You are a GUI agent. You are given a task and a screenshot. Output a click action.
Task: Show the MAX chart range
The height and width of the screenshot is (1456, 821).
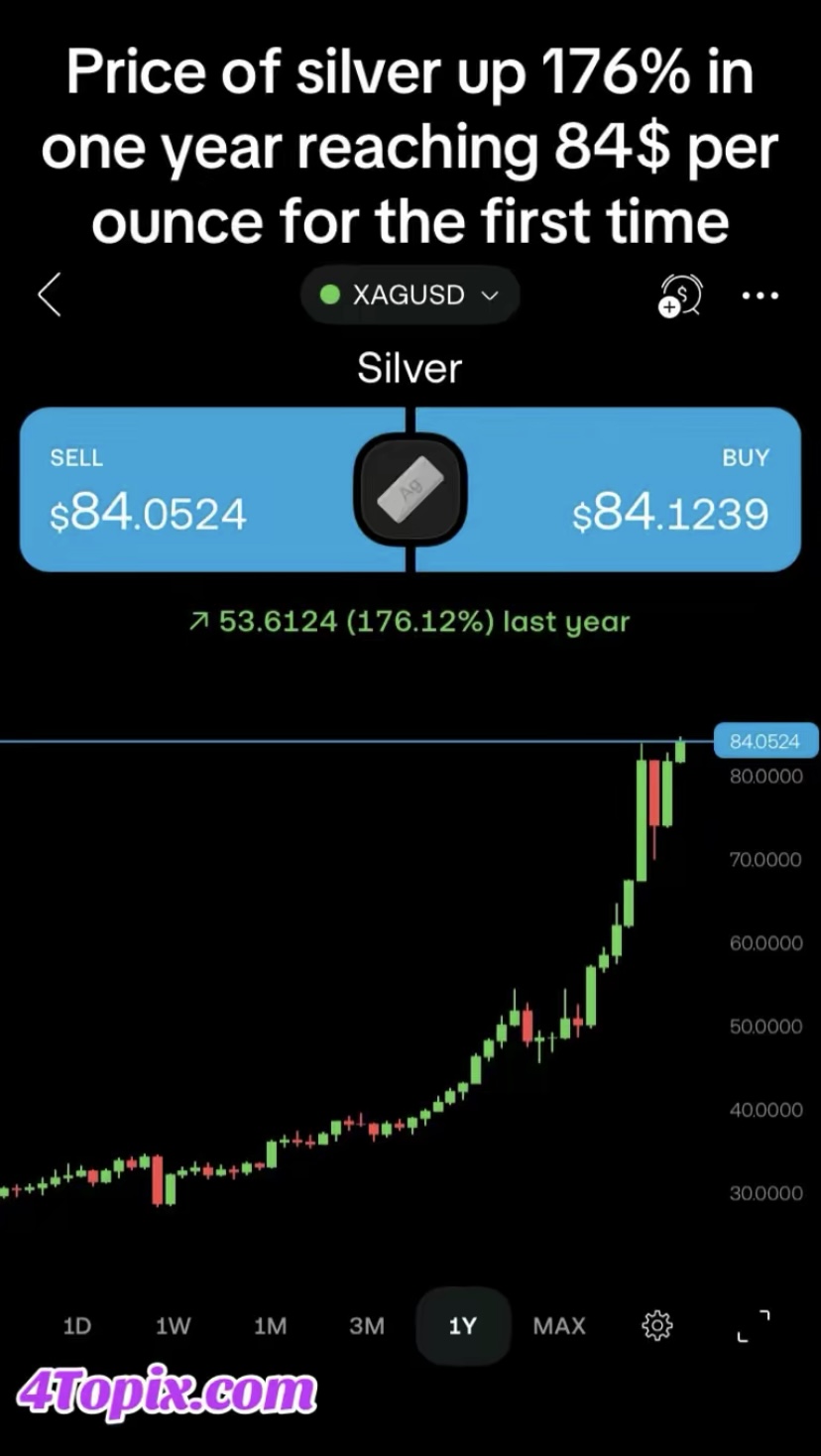[x=559, y=1326]
